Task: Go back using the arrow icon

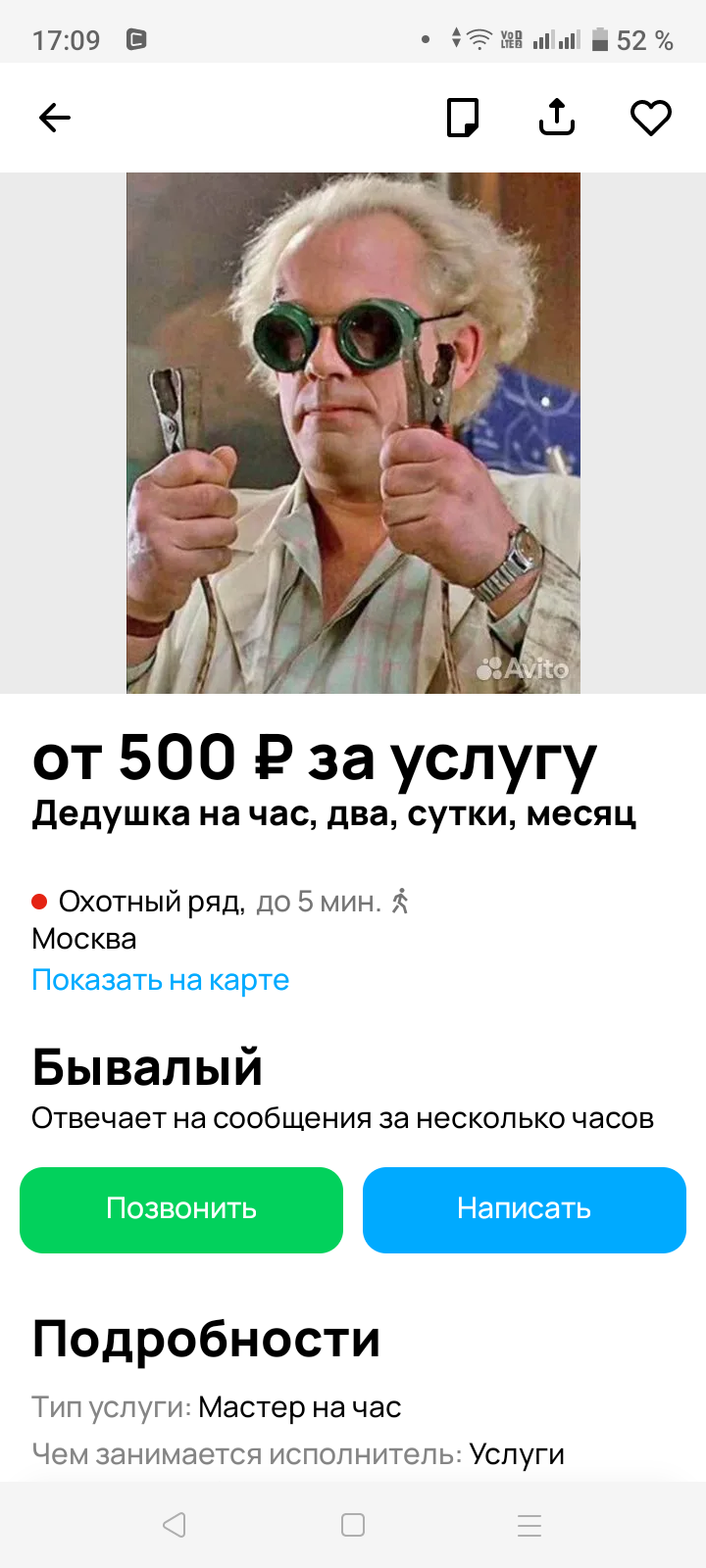Action: [x=55, y=118]
